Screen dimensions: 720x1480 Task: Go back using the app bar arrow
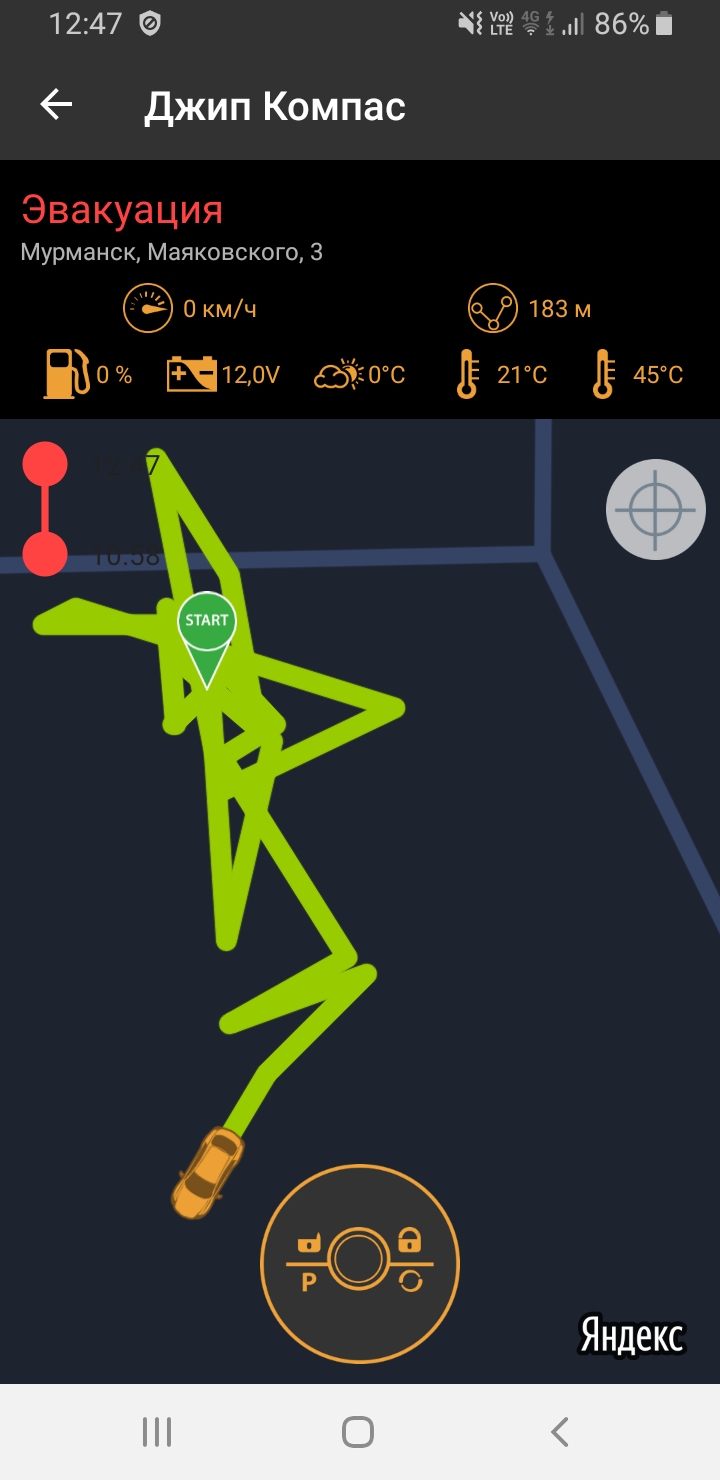[x=56, y=105]
